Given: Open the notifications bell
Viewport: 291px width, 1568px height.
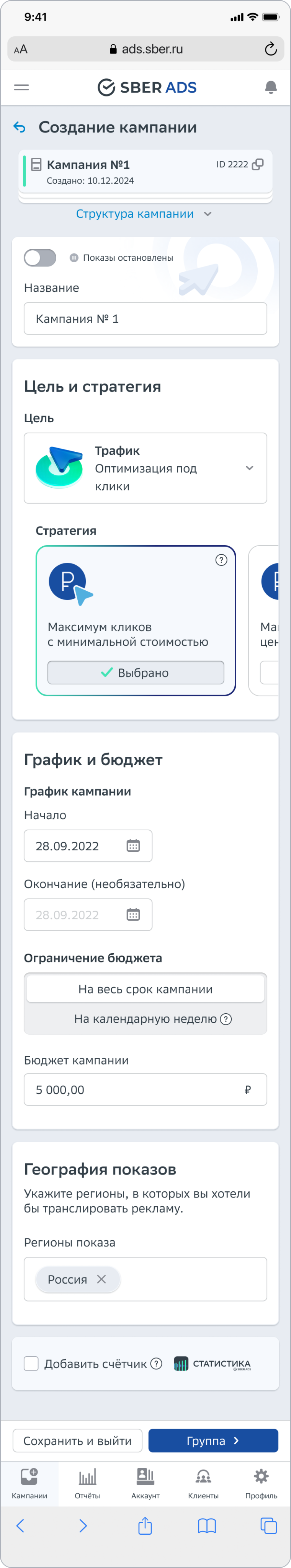Looking at the screenshot, I should coord(271,87).
